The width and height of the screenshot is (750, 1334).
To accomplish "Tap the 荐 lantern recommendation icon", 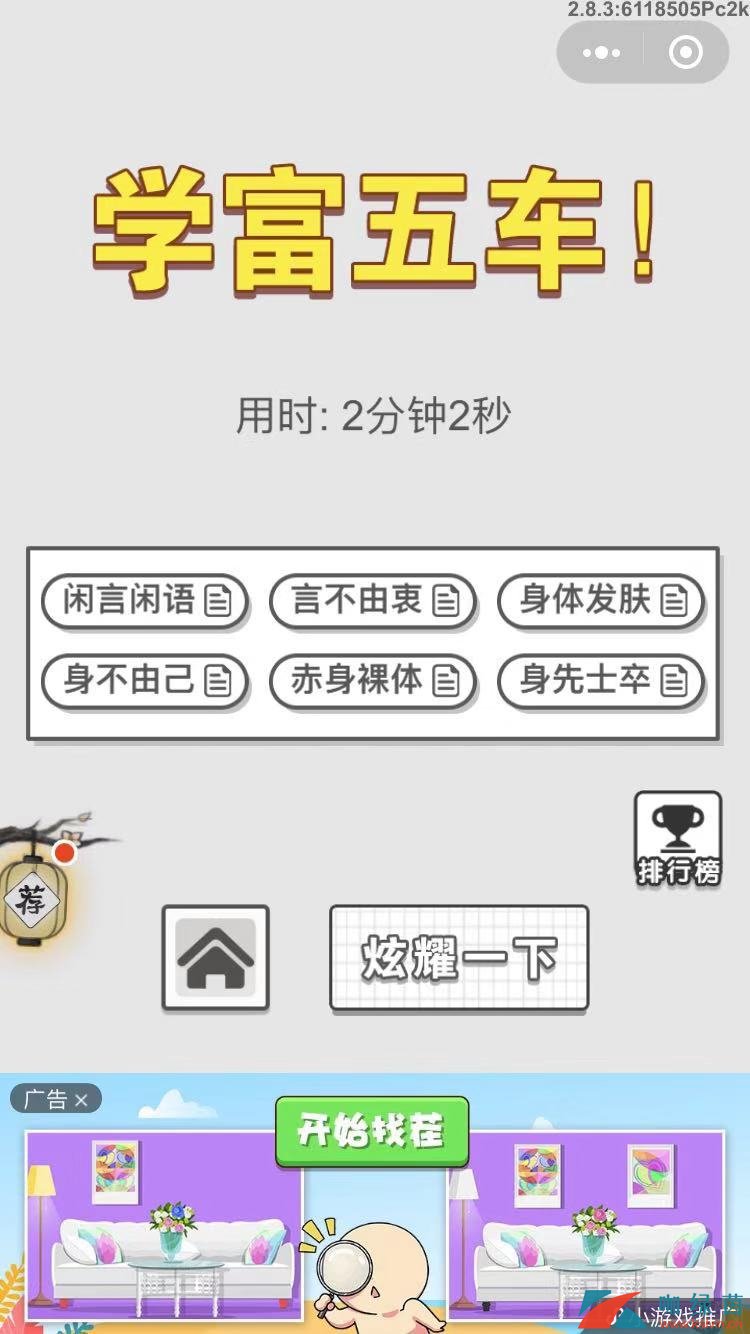I will [30, 900].
